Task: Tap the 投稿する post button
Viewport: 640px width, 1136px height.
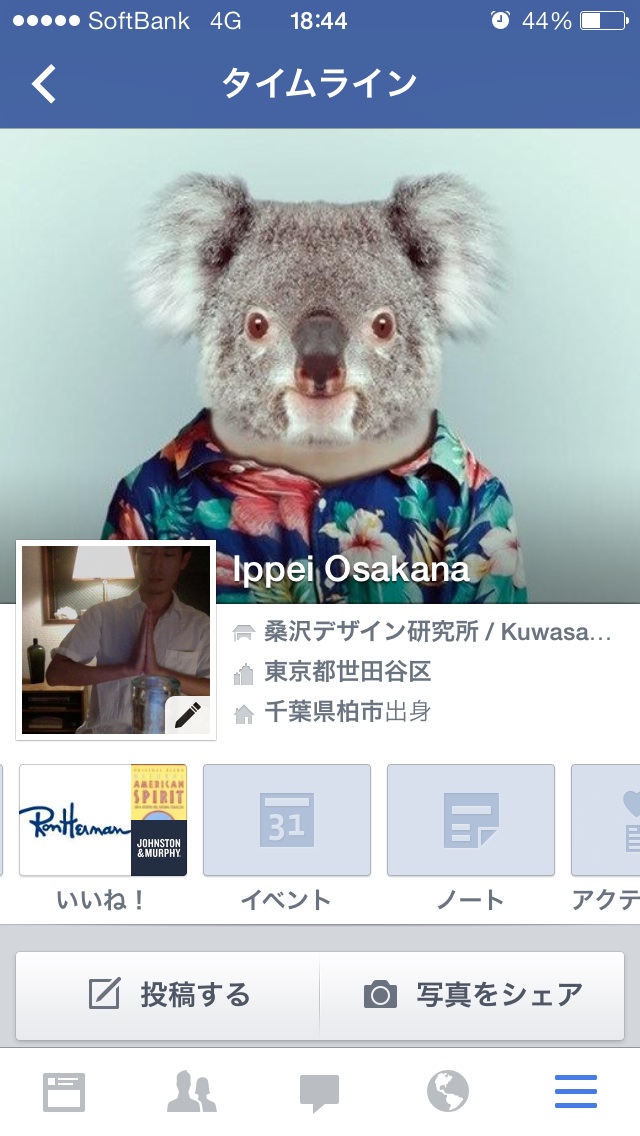Action: [168, 995]
